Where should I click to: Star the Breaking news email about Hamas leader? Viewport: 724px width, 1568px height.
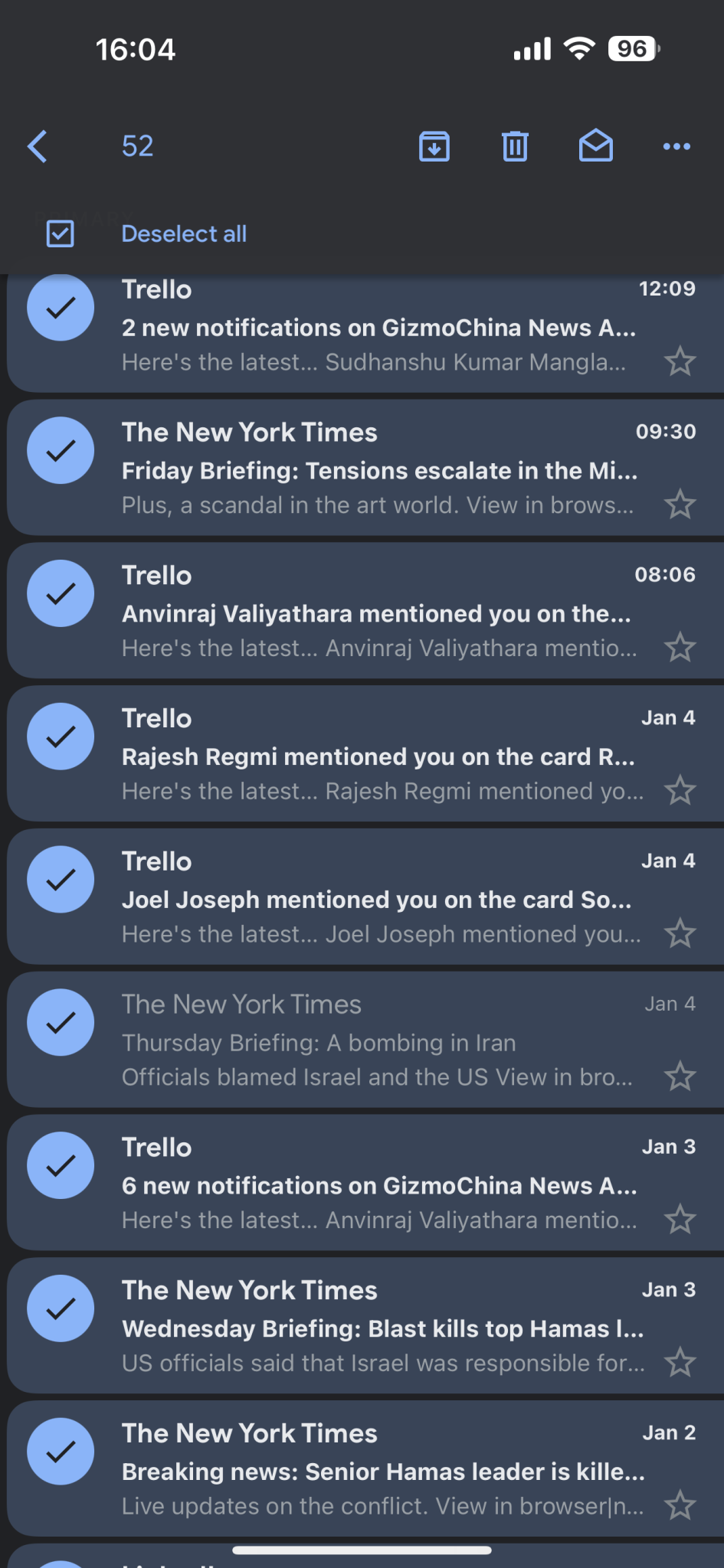click(x=680, y=1505)
